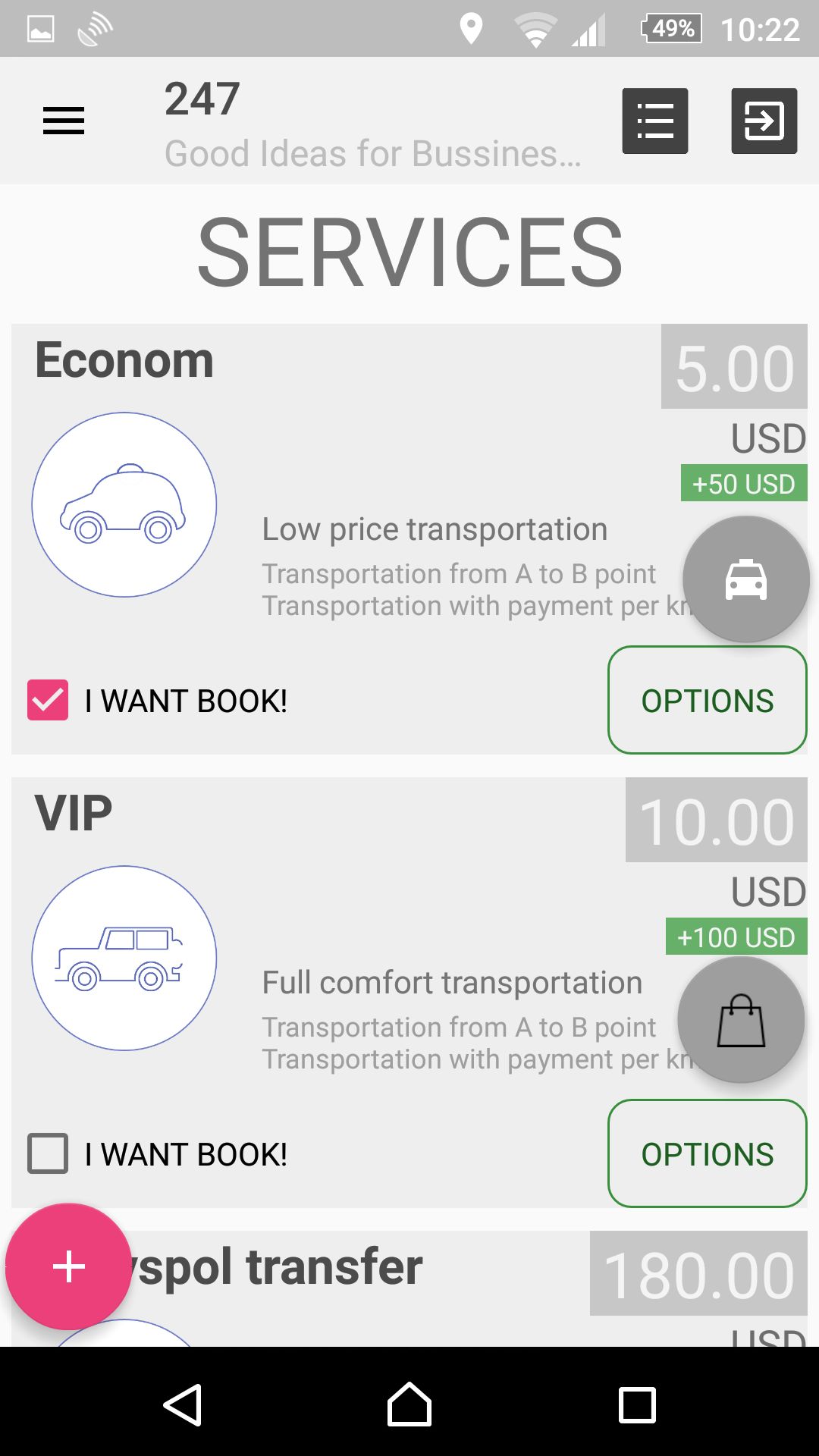Open OPTIONS for VIP service
The width and height of the screenshot is (819, 1456).
708,1153
